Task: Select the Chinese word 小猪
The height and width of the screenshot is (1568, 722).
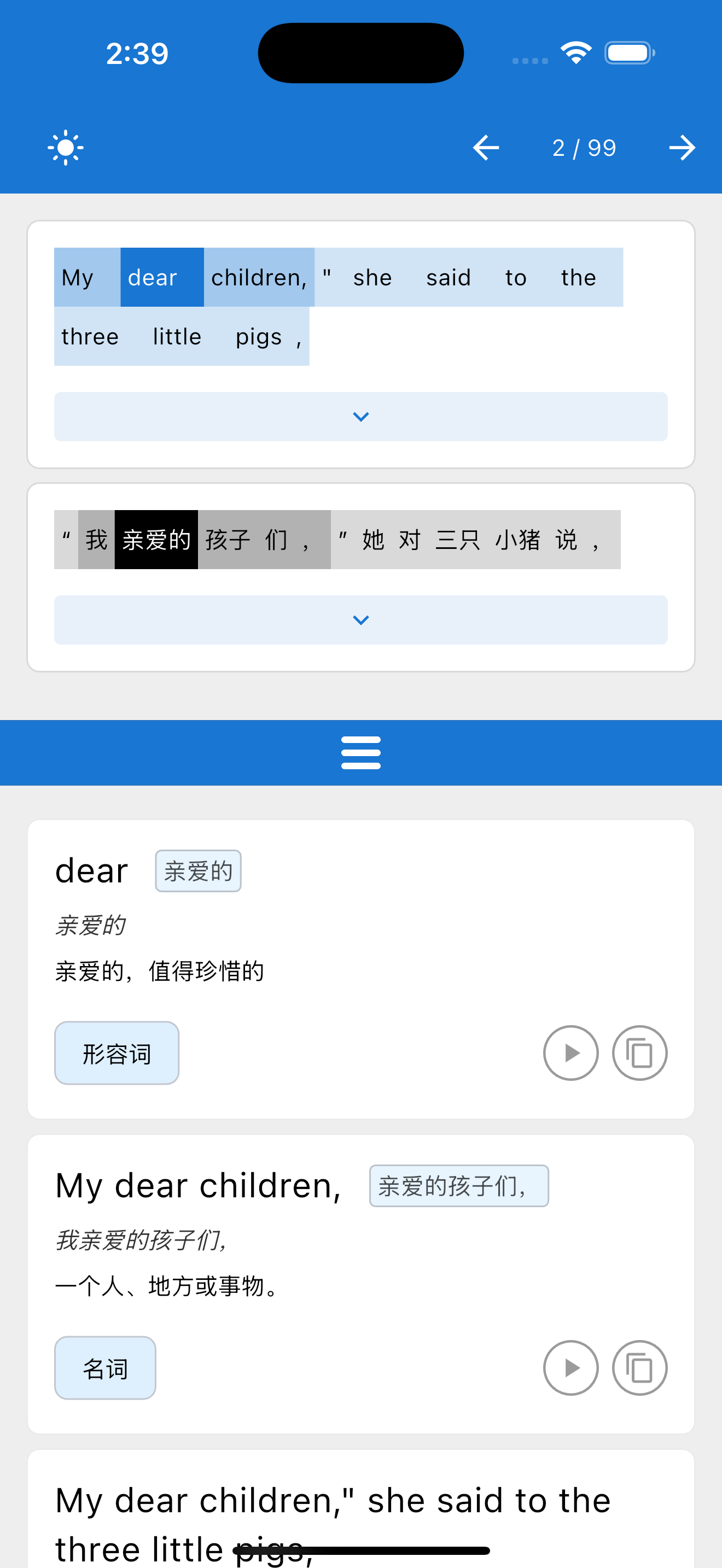Action: click(x=517, y=540)
